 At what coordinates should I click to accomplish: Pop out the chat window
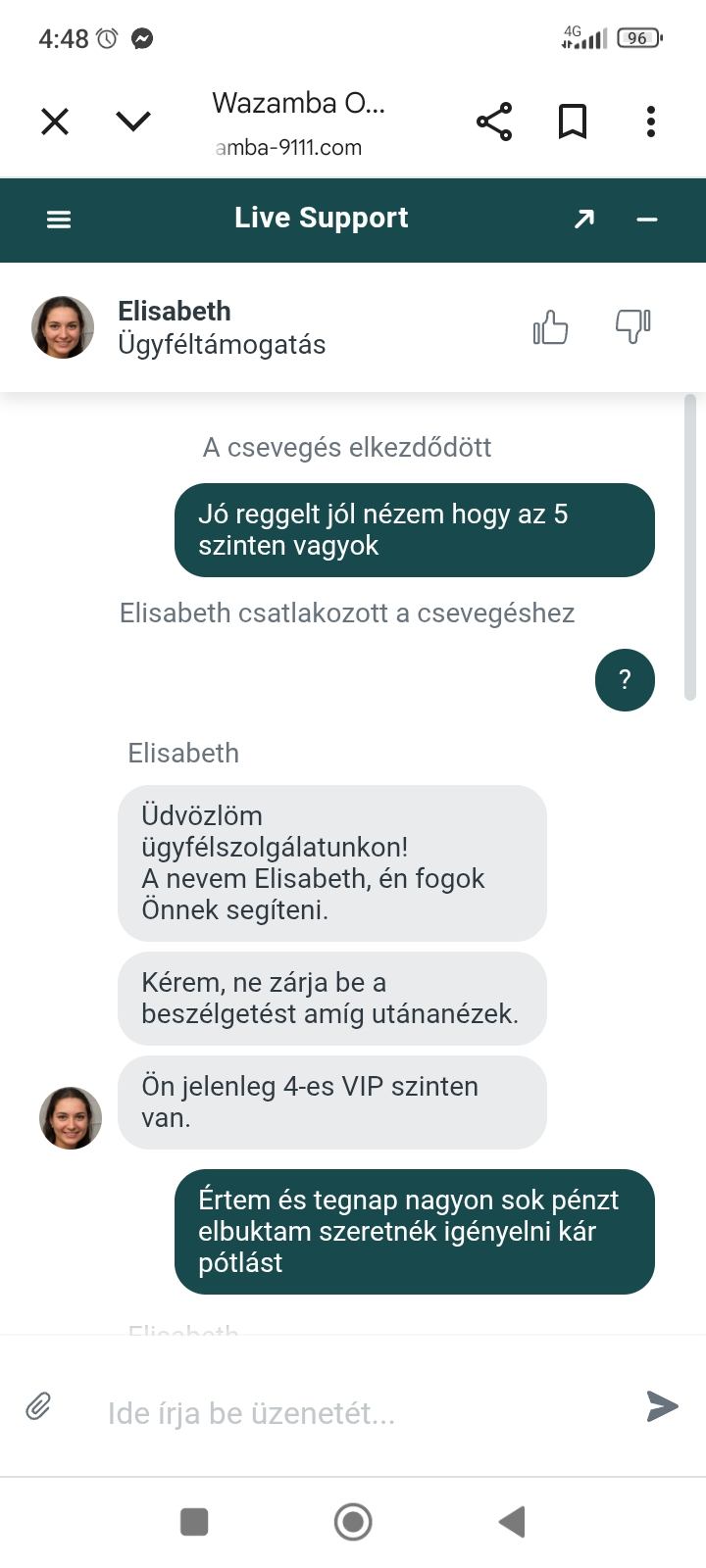584,220
